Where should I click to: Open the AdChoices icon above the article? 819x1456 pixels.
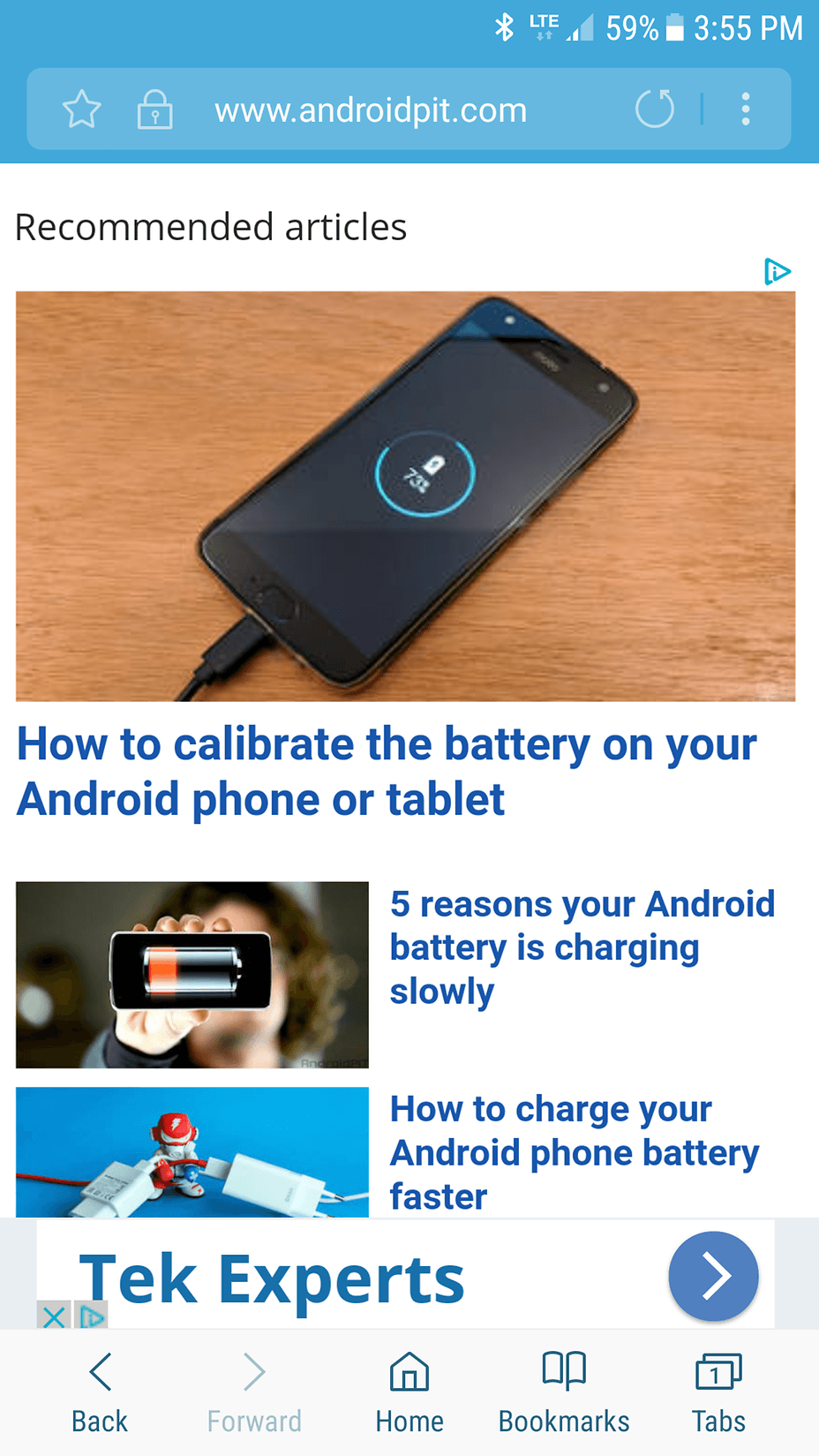[777, 271]
